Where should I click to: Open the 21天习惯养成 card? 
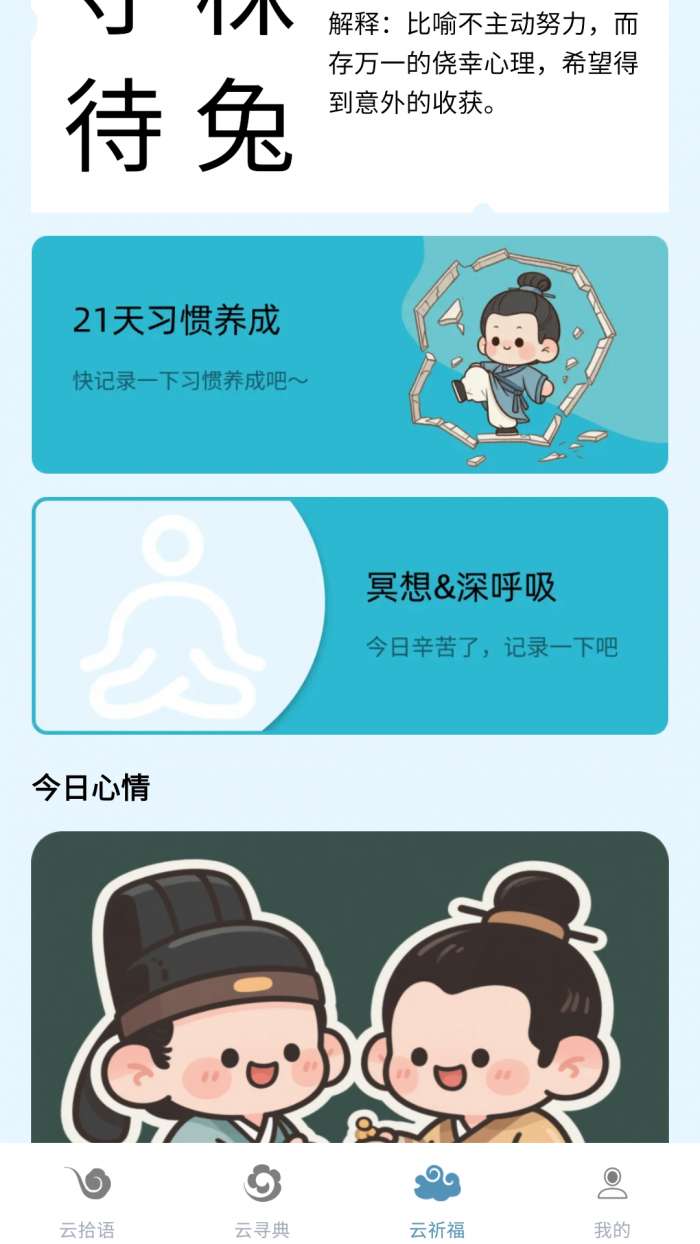349,354
